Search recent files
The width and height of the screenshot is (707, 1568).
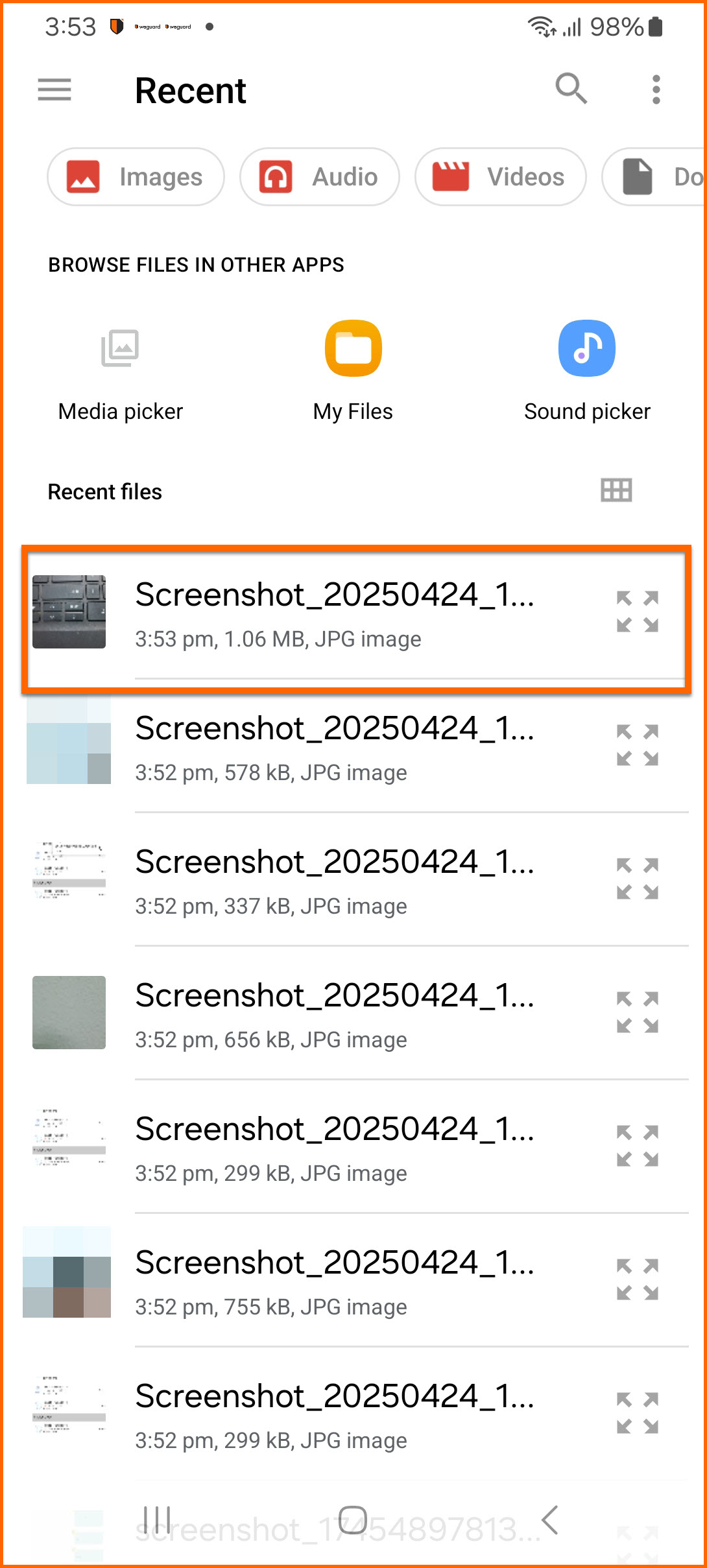coord(571,88)
